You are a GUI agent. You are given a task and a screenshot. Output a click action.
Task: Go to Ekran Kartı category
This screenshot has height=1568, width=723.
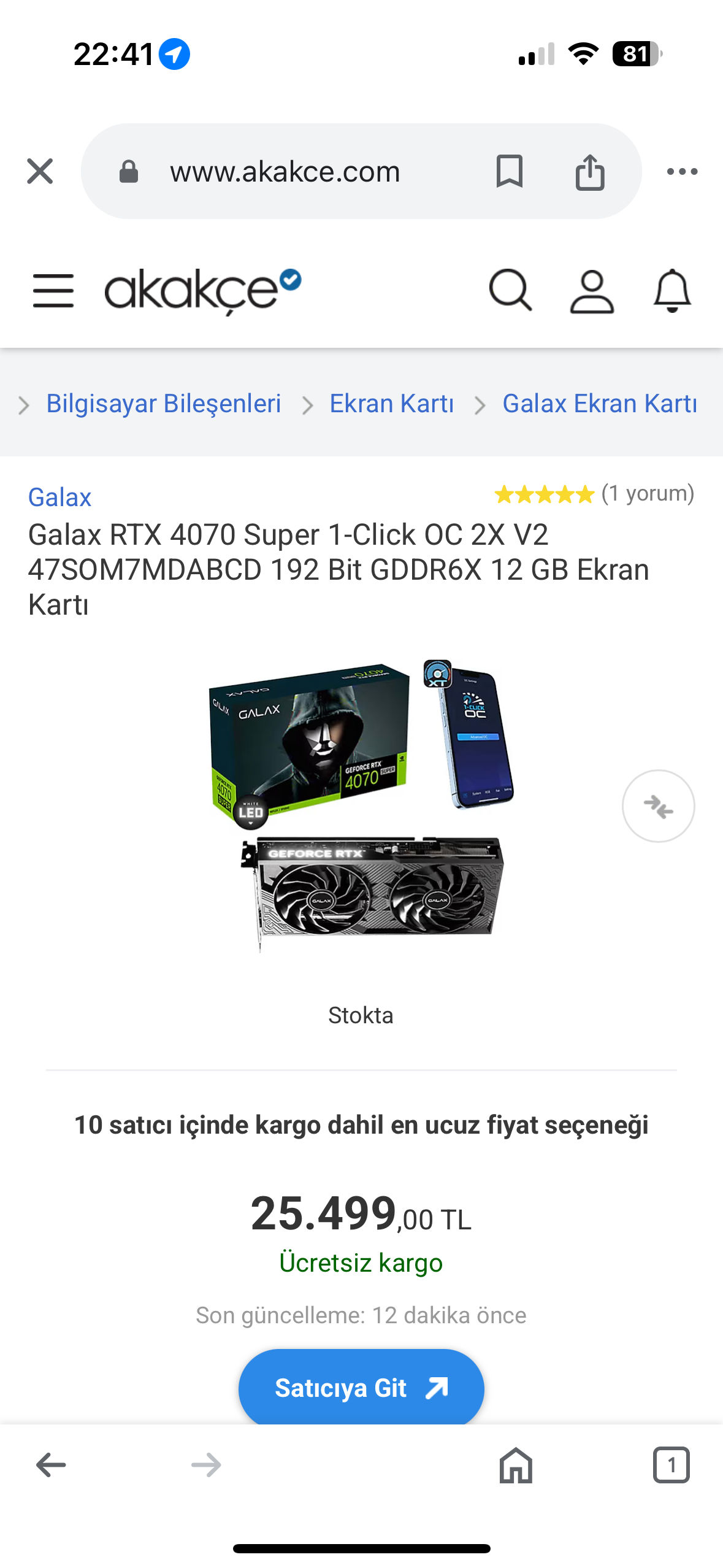(392, 404)
